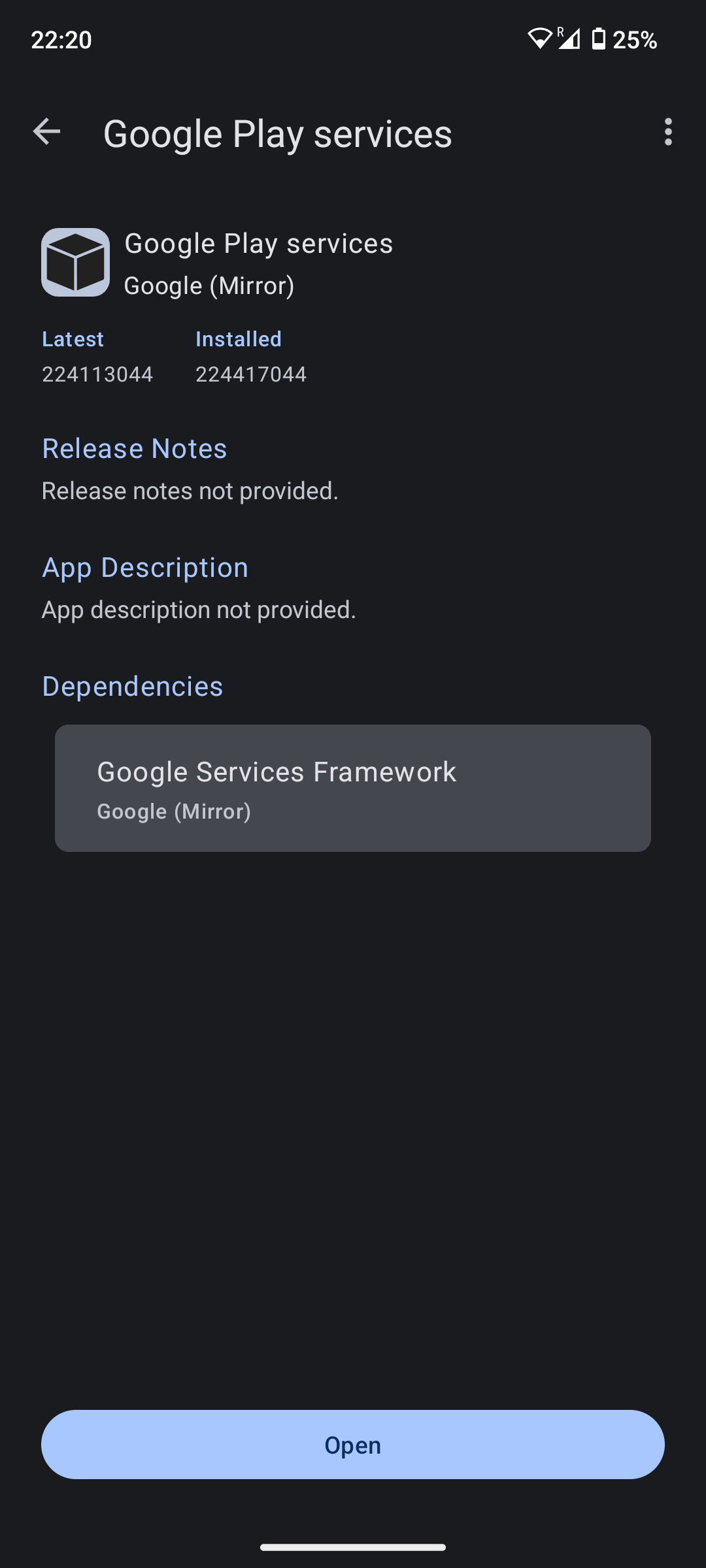Image resolution: width=706 pixels, height=1568 pixels.
Task: Tap the app title in the top bar
Action: coord(277,133)
